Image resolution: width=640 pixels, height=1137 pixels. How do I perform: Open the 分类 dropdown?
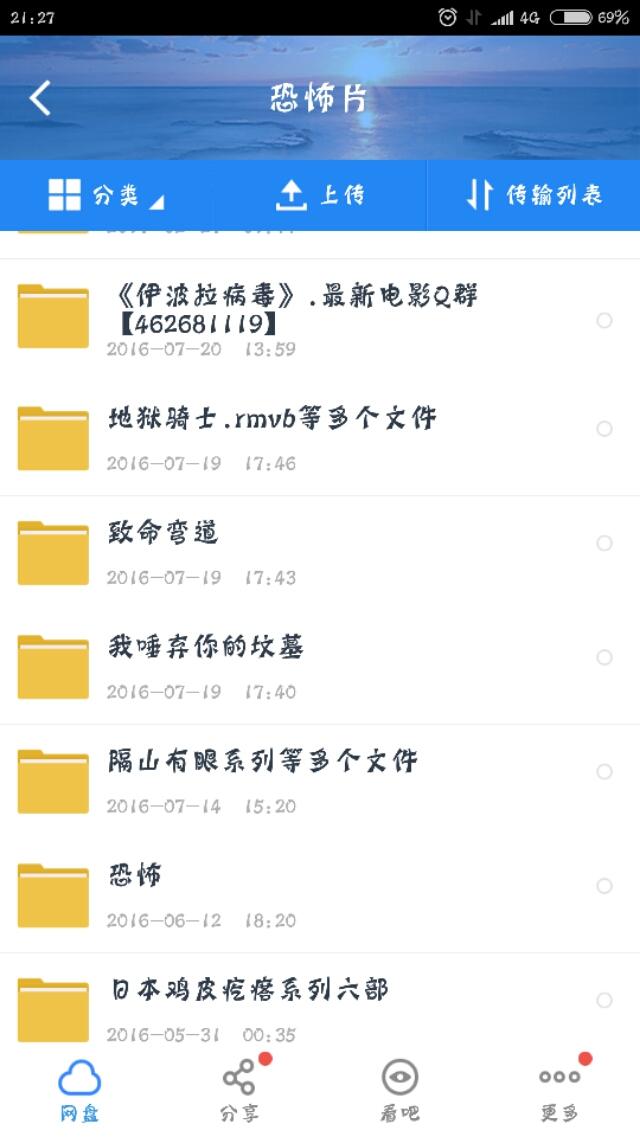106,195
